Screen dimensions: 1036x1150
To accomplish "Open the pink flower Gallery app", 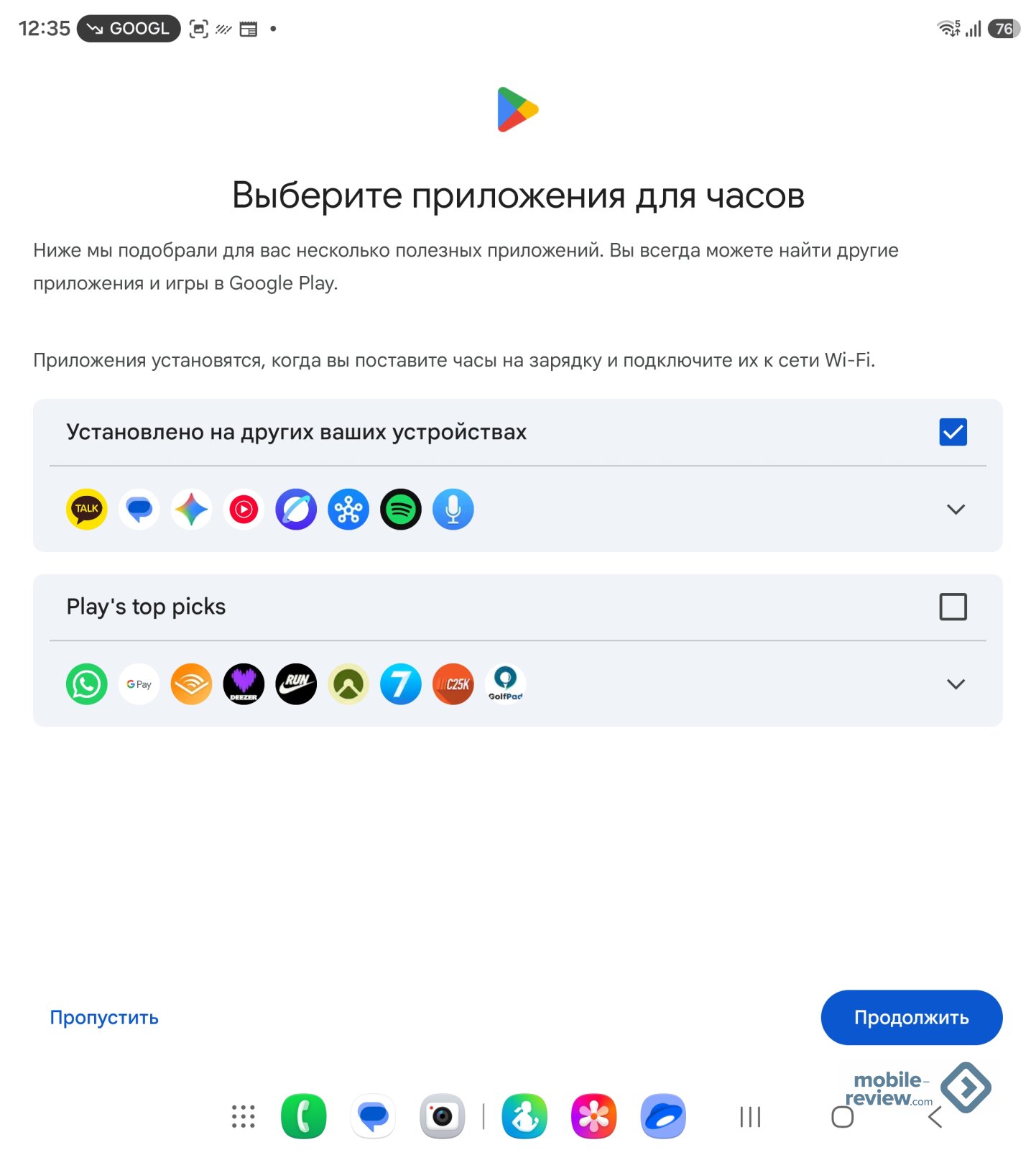I will (x=593, y=1116).
